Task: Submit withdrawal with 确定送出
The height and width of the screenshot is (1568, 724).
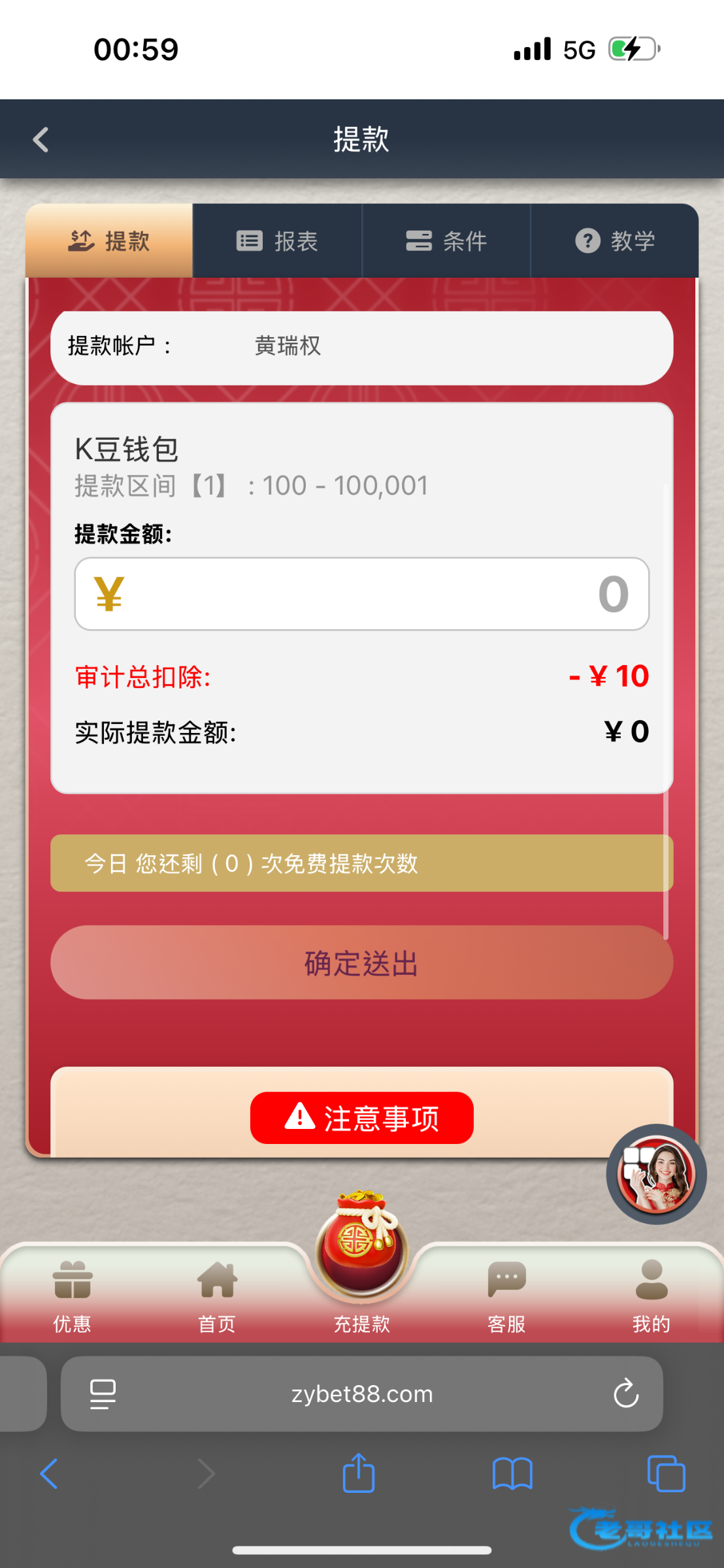Action: pos(361,962)
